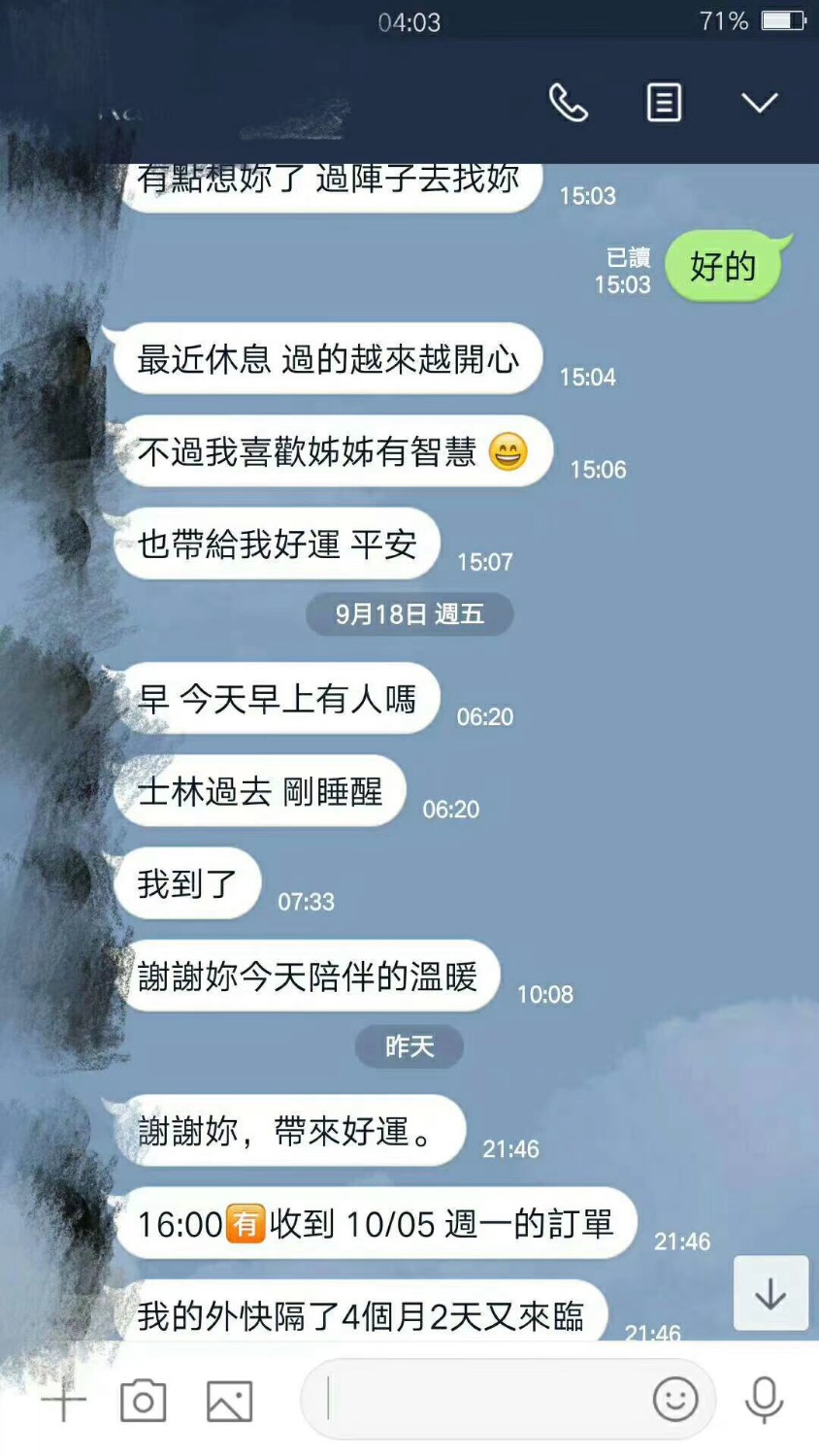Expand the chat options chevron
Image resolution: width=819 pixels, height=1456 pixels.
(759, 102)
